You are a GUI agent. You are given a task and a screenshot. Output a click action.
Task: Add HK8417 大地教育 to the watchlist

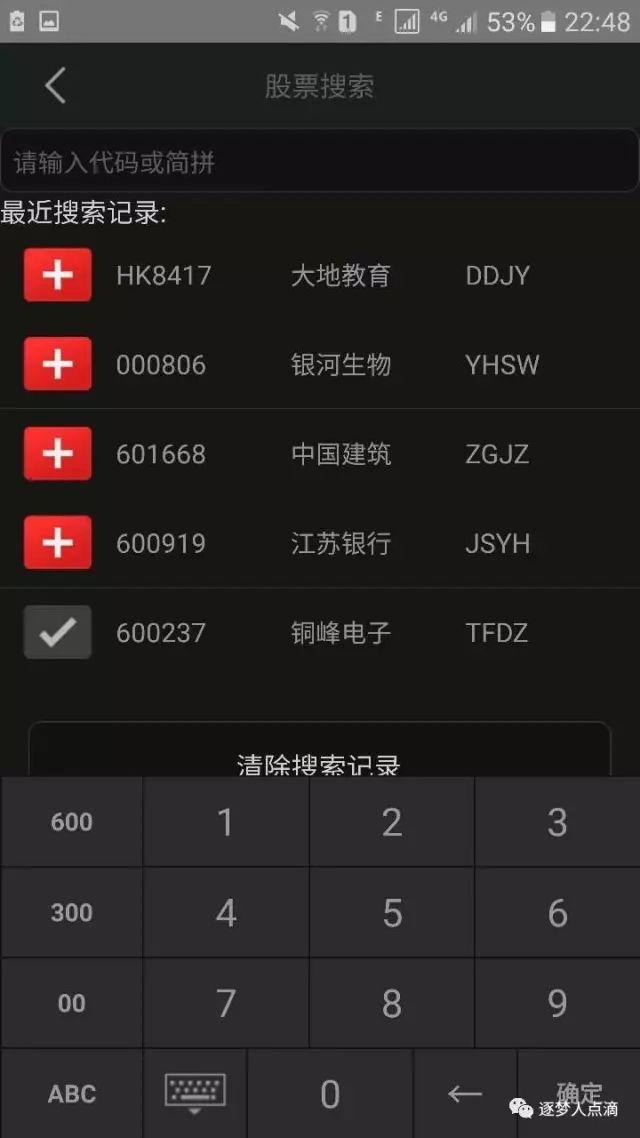click(57, 275)
